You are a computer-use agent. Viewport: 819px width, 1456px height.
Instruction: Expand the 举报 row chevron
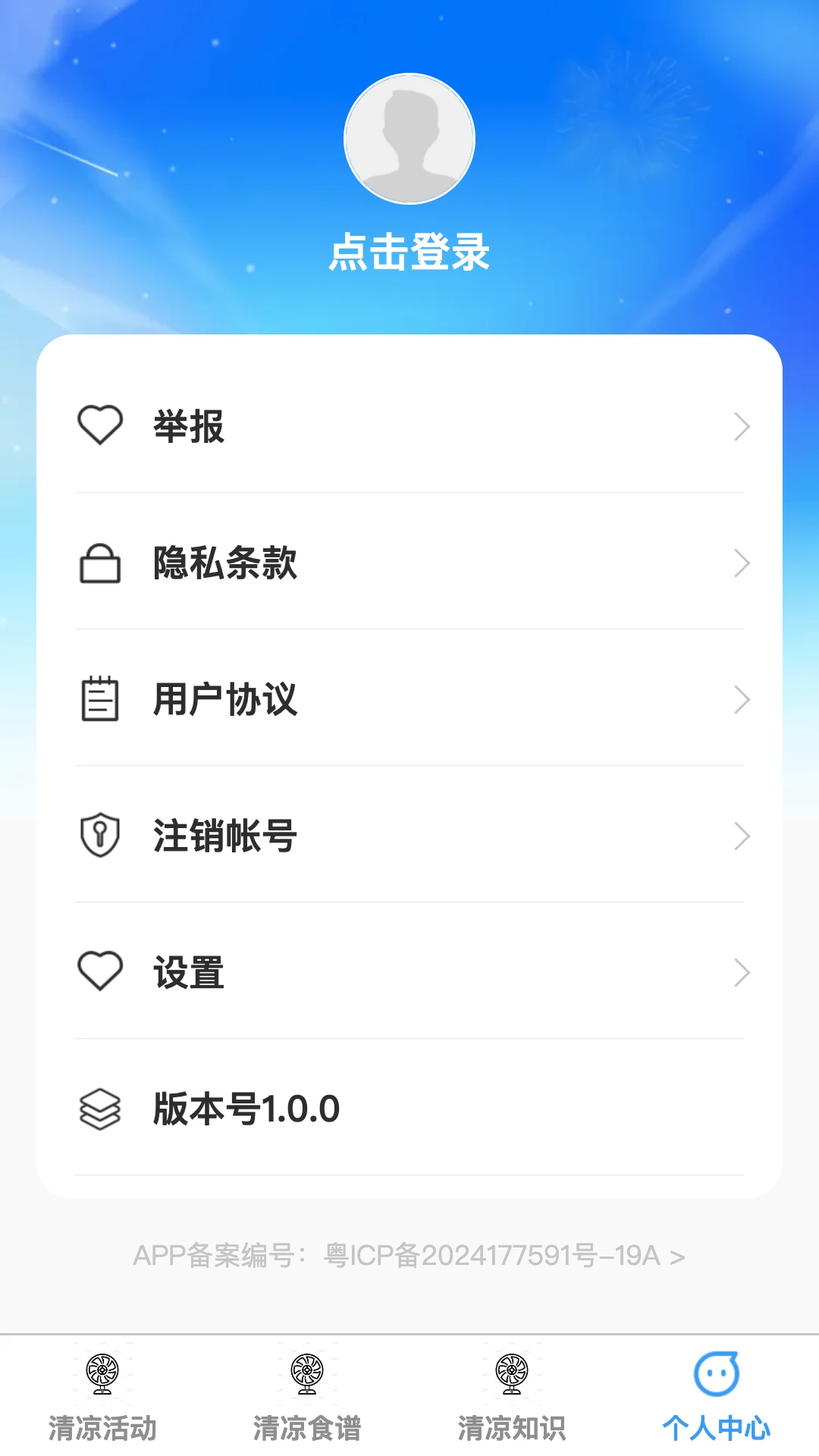741,426
